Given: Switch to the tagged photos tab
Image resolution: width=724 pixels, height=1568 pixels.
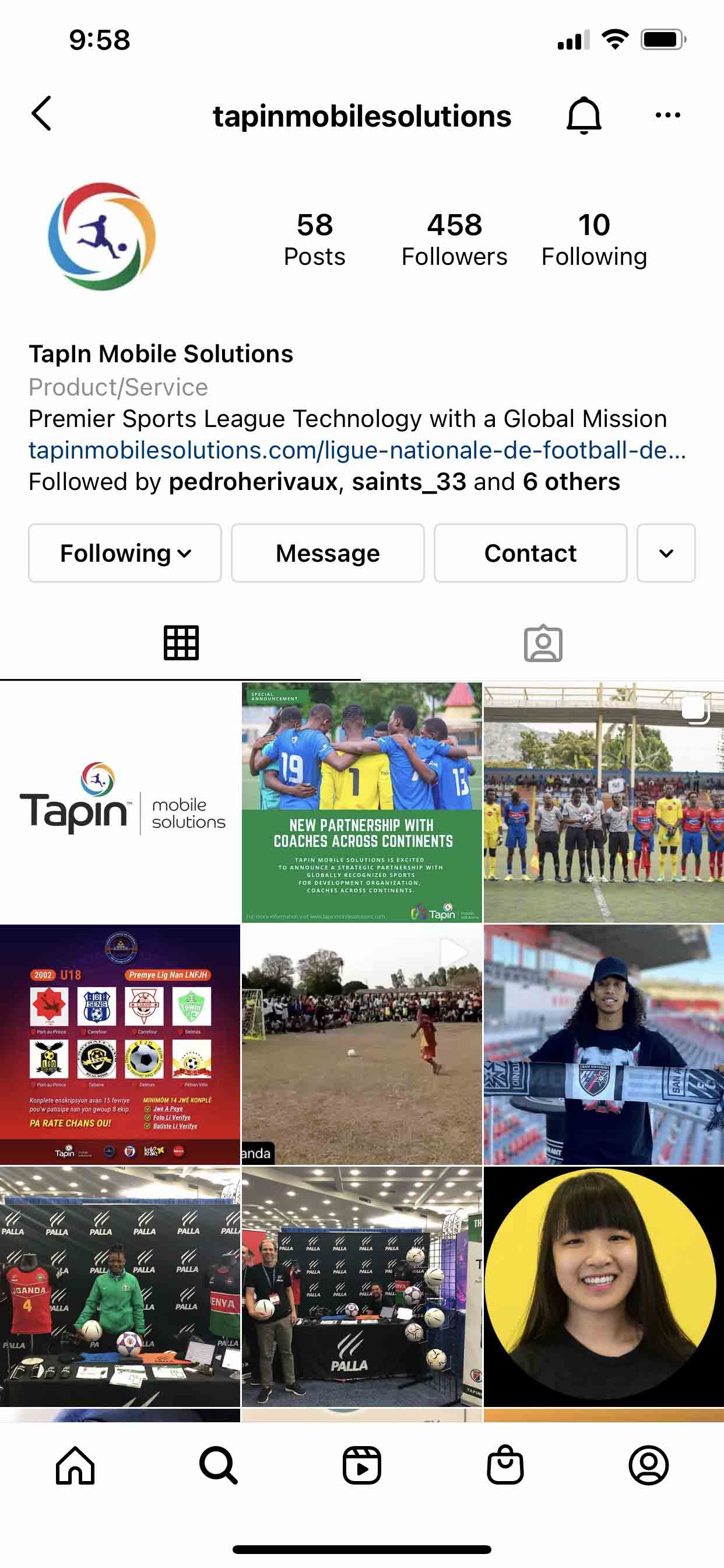Looking at the screenshot, I should pyautogui.click(x=543, y=643).
